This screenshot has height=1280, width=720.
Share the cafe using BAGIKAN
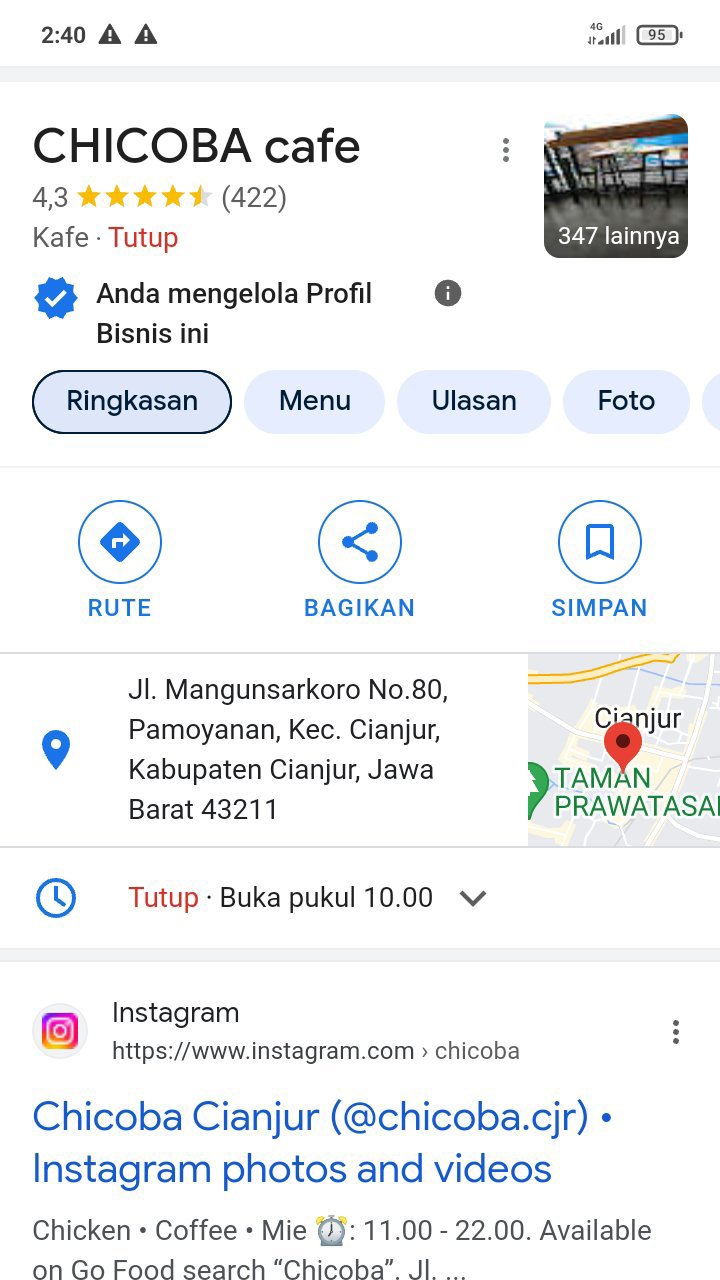(360, 560)
